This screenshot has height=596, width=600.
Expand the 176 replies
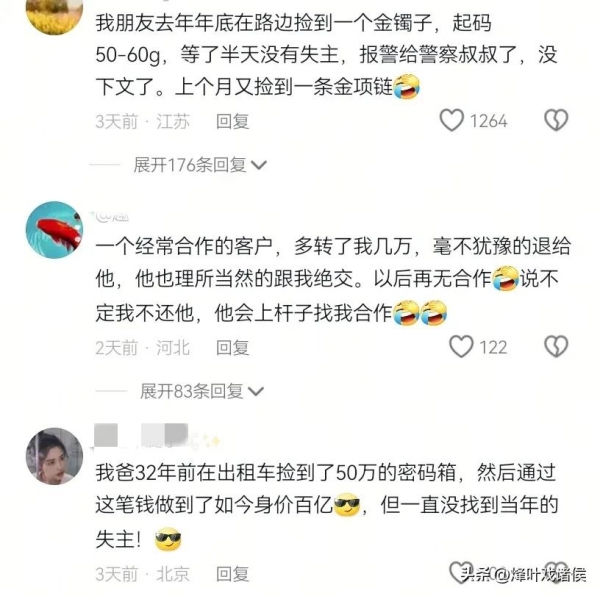(200, 164)
